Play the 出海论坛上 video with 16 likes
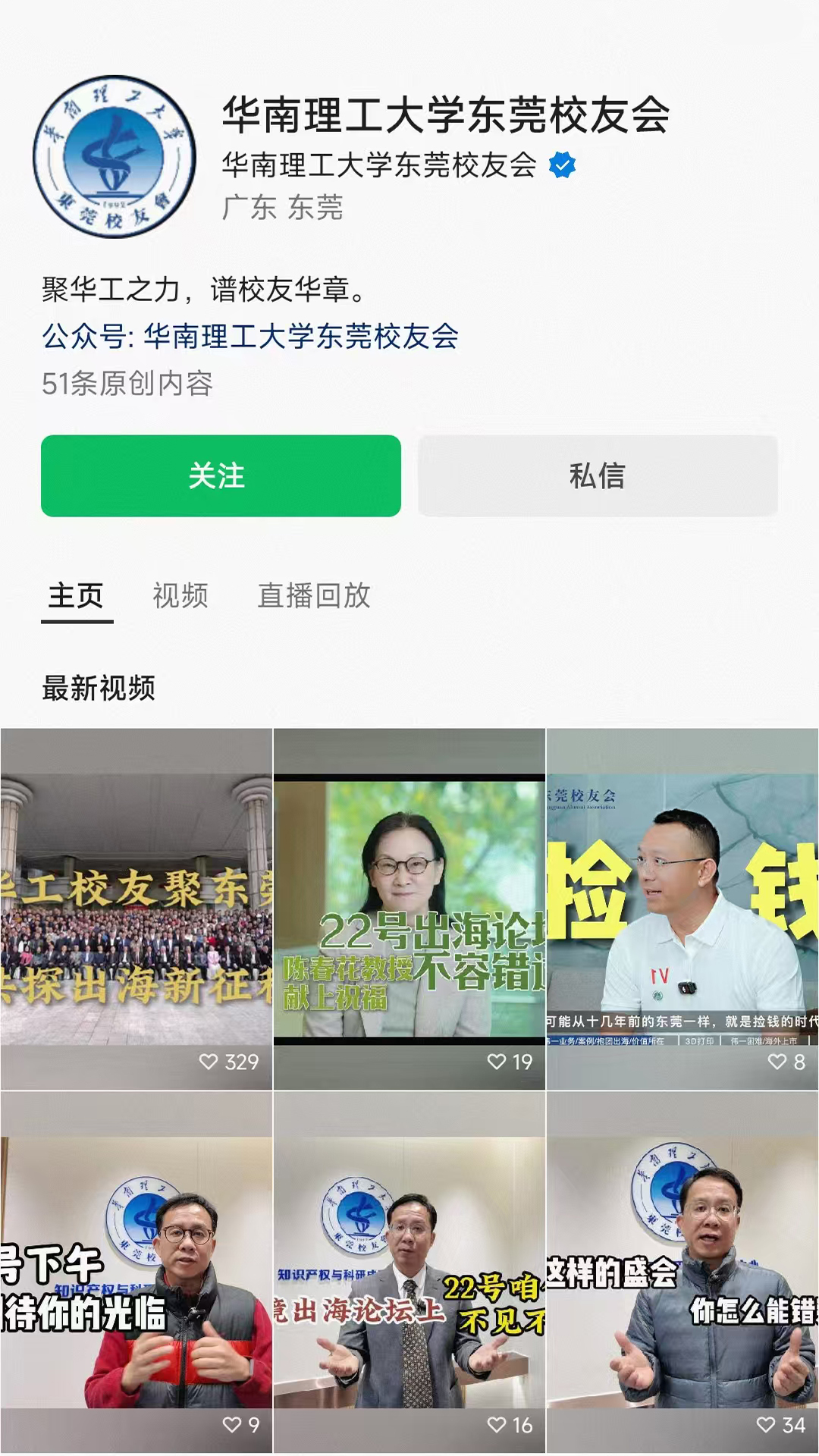Image resolution: width=819 pixels, height=1456 pixels. click(409, 1272)
